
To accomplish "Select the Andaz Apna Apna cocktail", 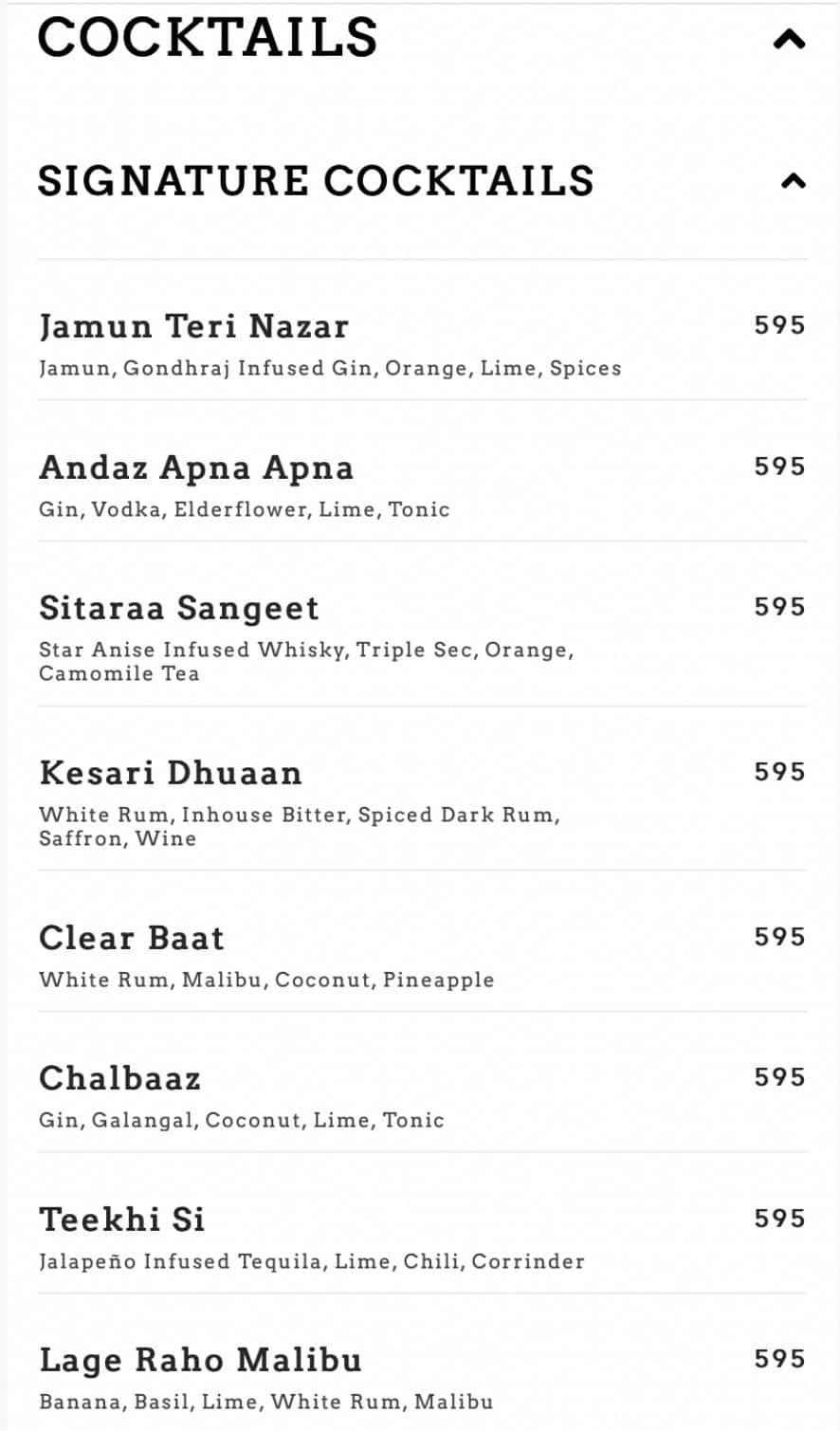I will [196, 467].
